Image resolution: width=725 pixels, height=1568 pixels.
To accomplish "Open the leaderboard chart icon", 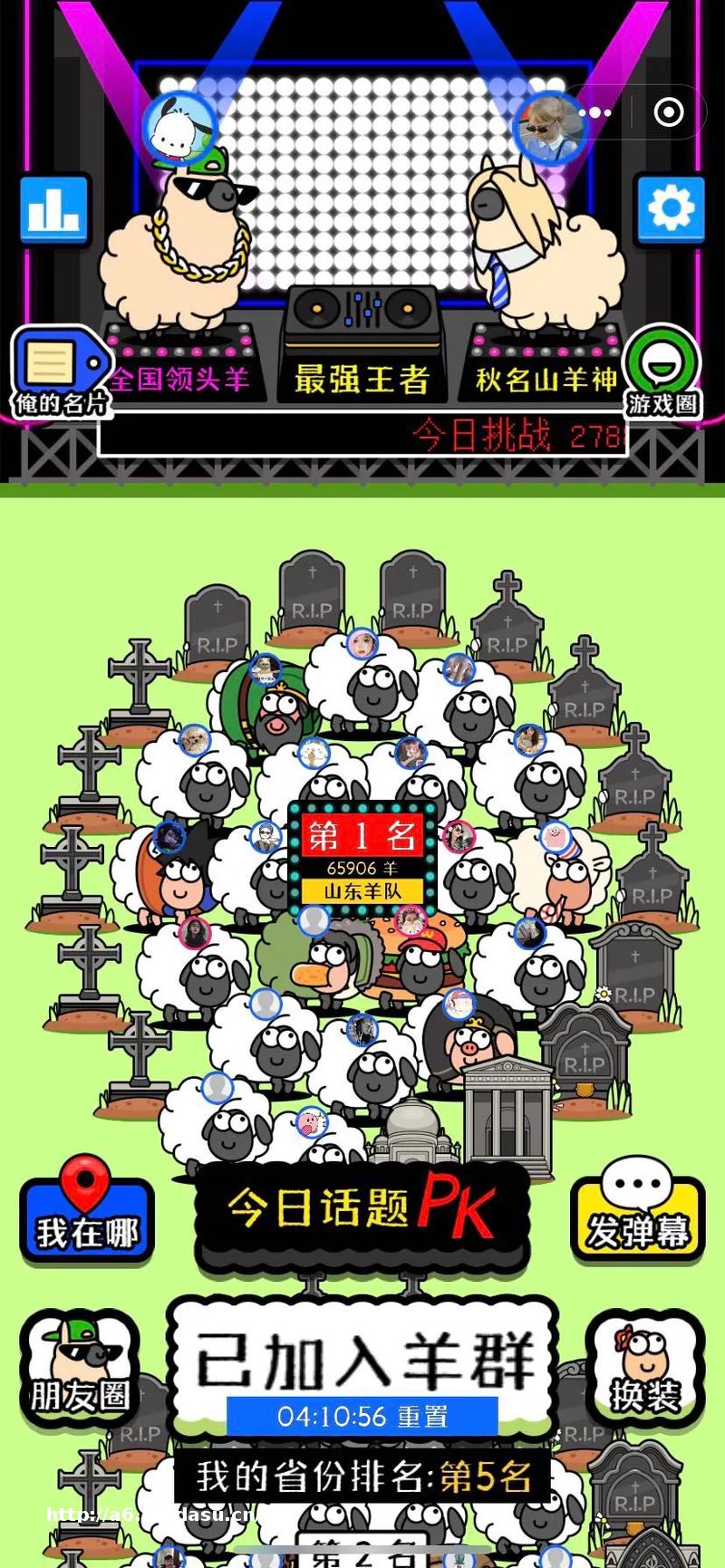I will click(x=54, y=210).
